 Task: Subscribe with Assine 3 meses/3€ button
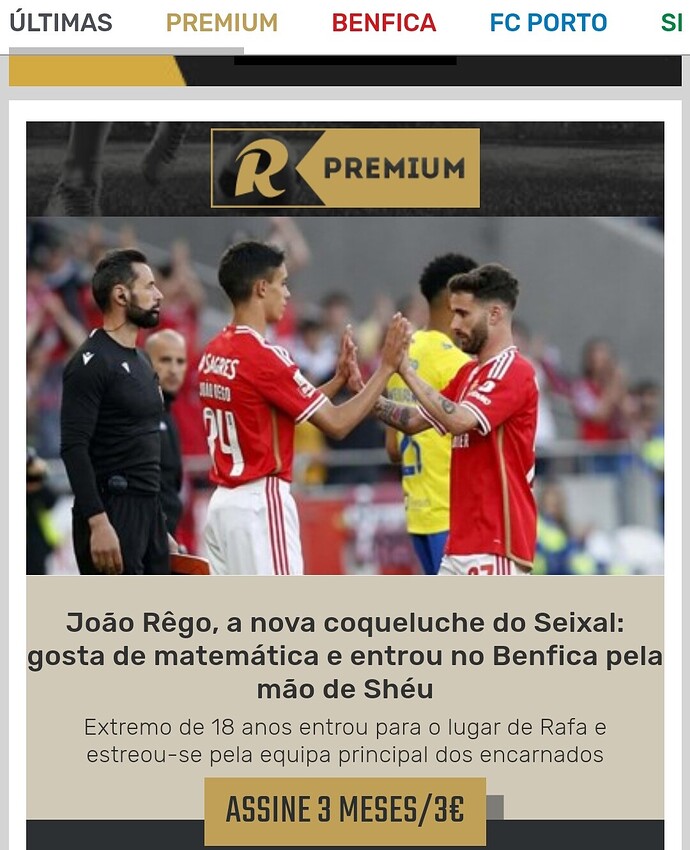pos(345,810)
